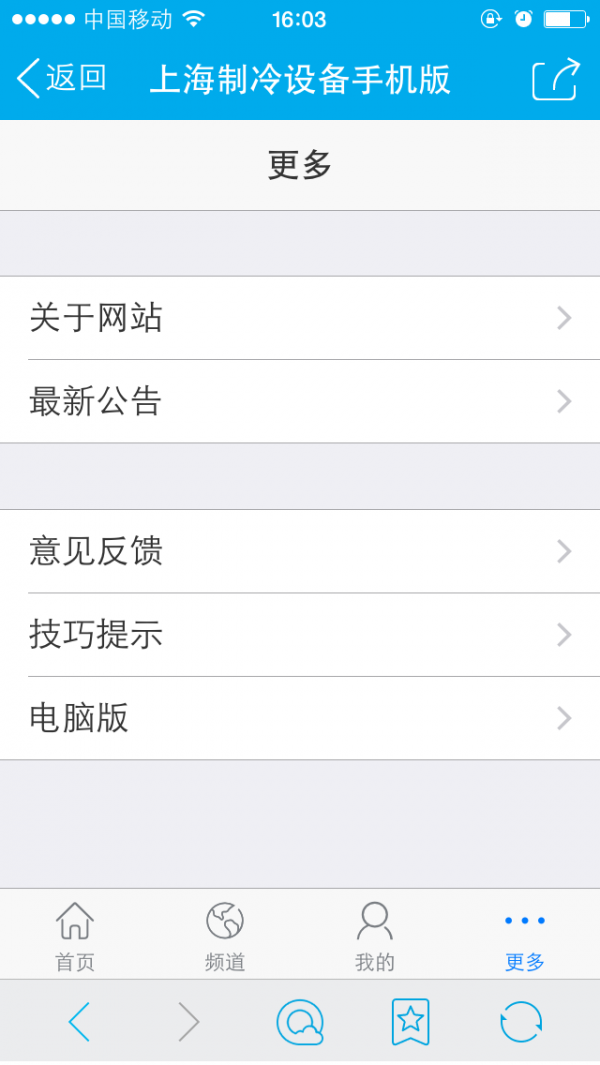Share this page via top-right icon
Image resolution: width=600 pixels, height=1065 pixels.
555,79
